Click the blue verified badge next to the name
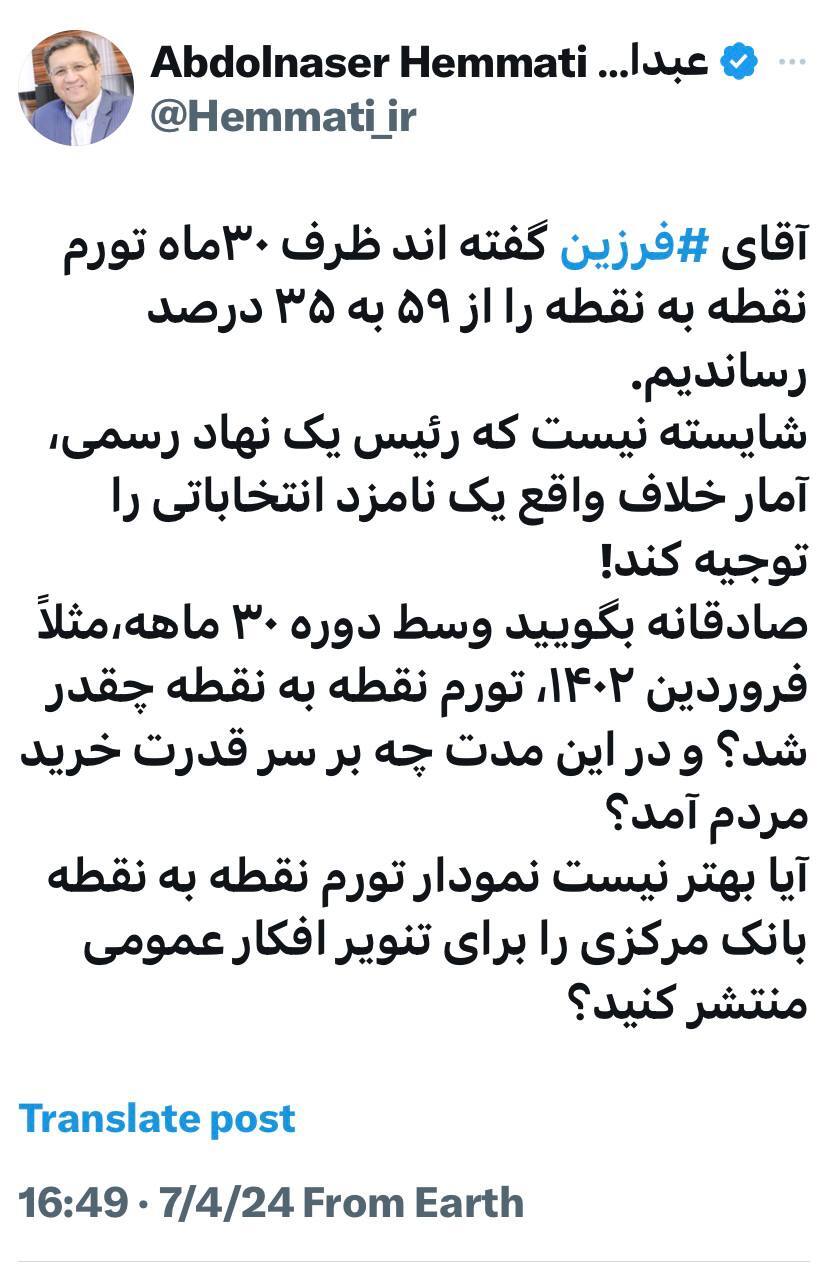Viewport: 828px width, 1271px height. pos(737,60)
